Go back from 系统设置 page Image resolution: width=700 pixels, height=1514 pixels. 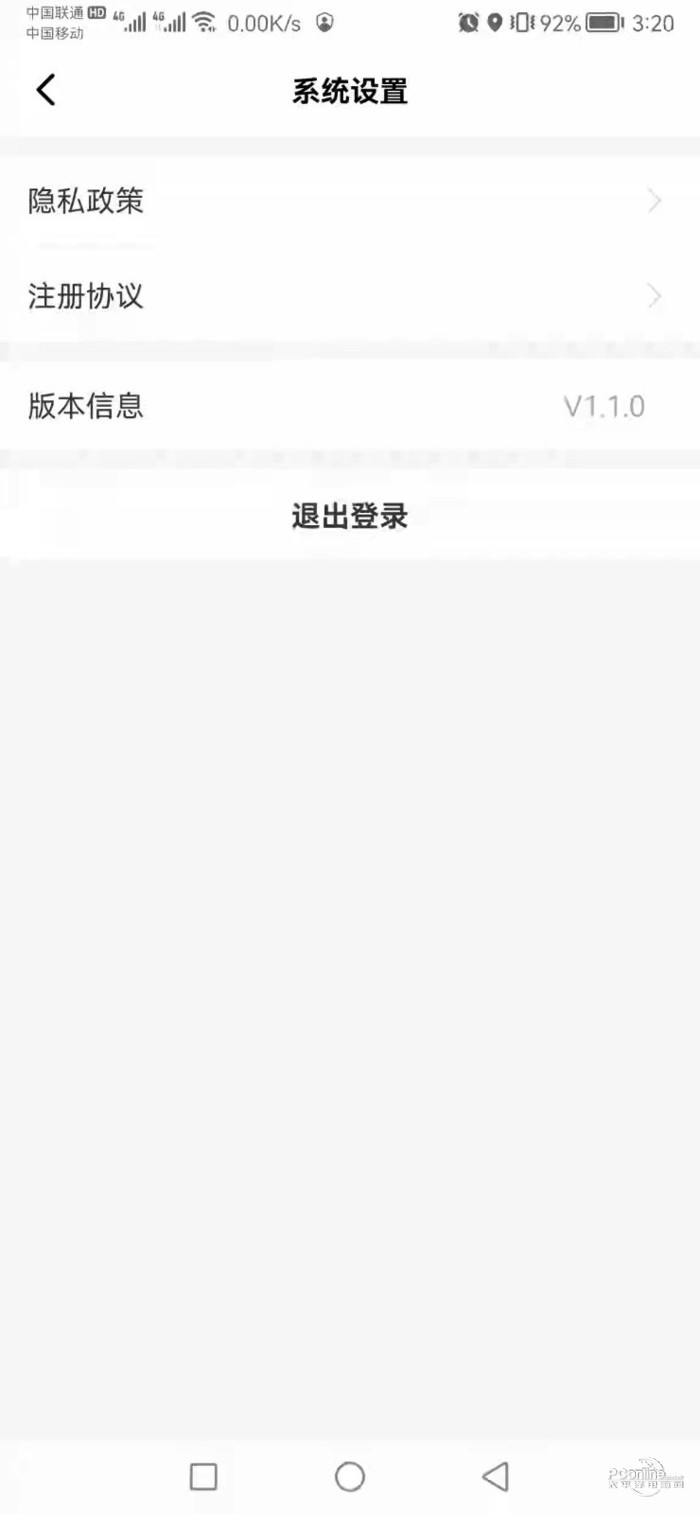tap(46, 90)
